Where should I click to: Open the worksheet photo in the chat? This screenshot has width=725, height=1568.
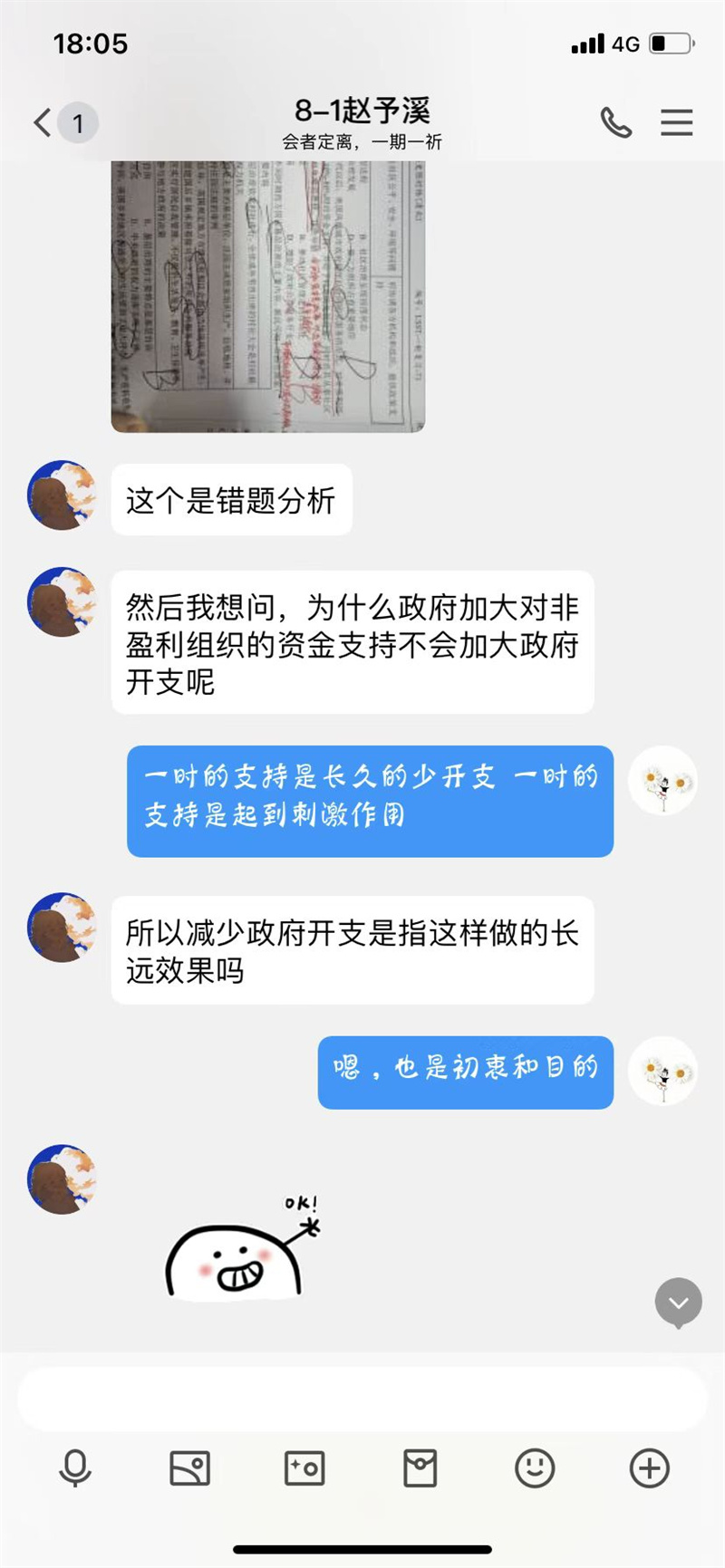268,295
